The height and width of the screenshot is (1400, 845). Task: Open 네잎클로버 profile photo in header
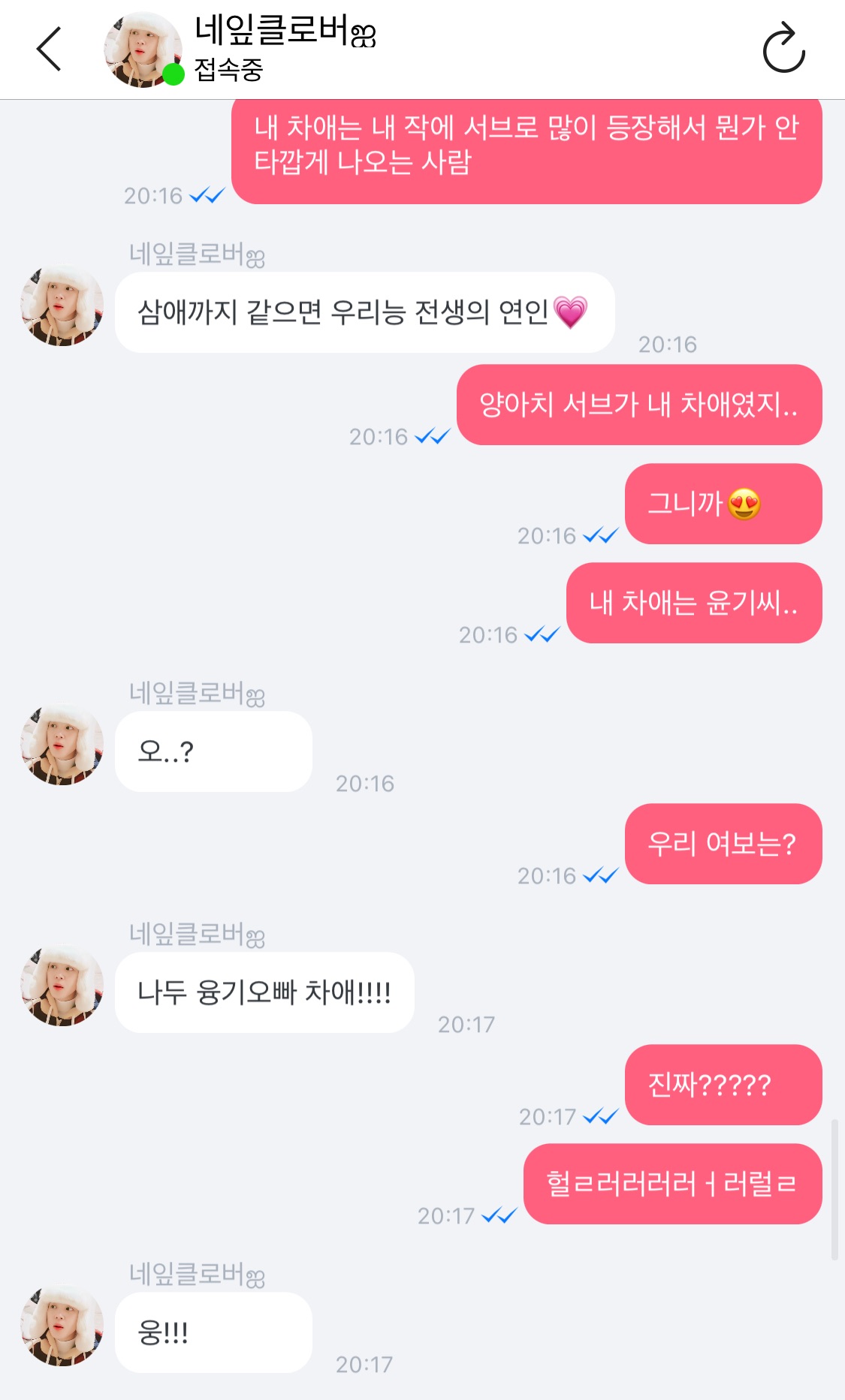click(141, 50)
